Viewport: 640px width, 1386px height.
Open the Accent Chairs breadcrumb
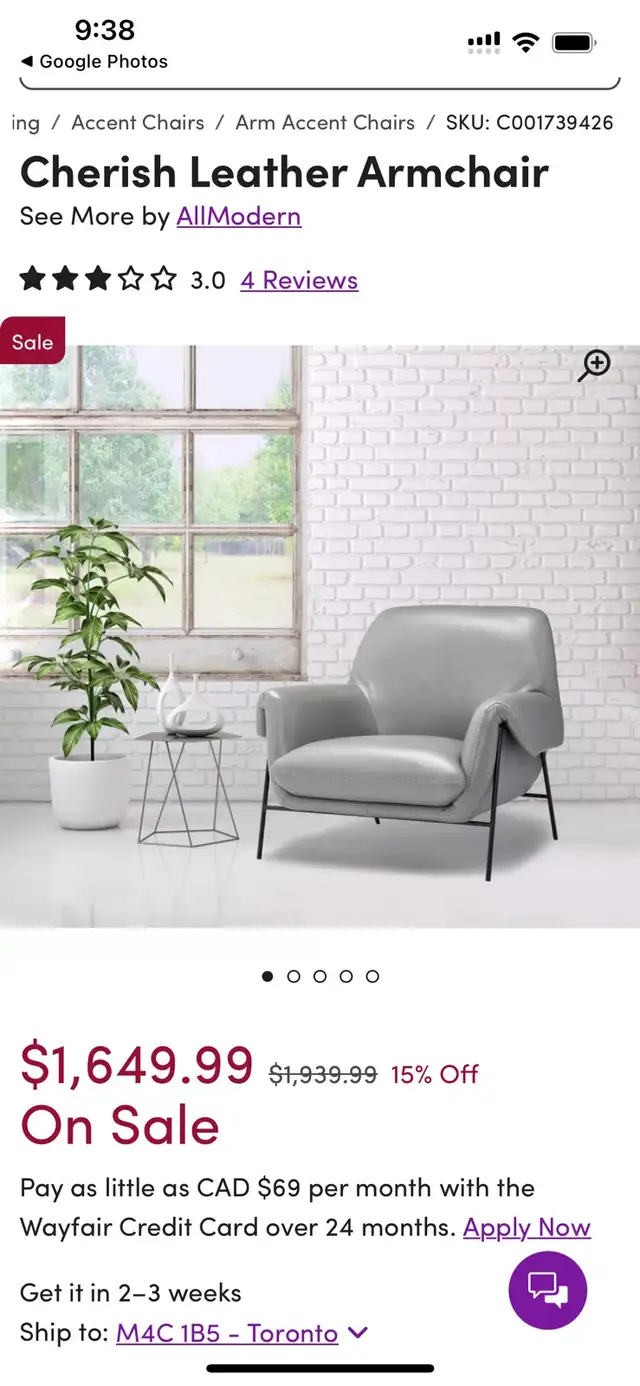(138, 123)
